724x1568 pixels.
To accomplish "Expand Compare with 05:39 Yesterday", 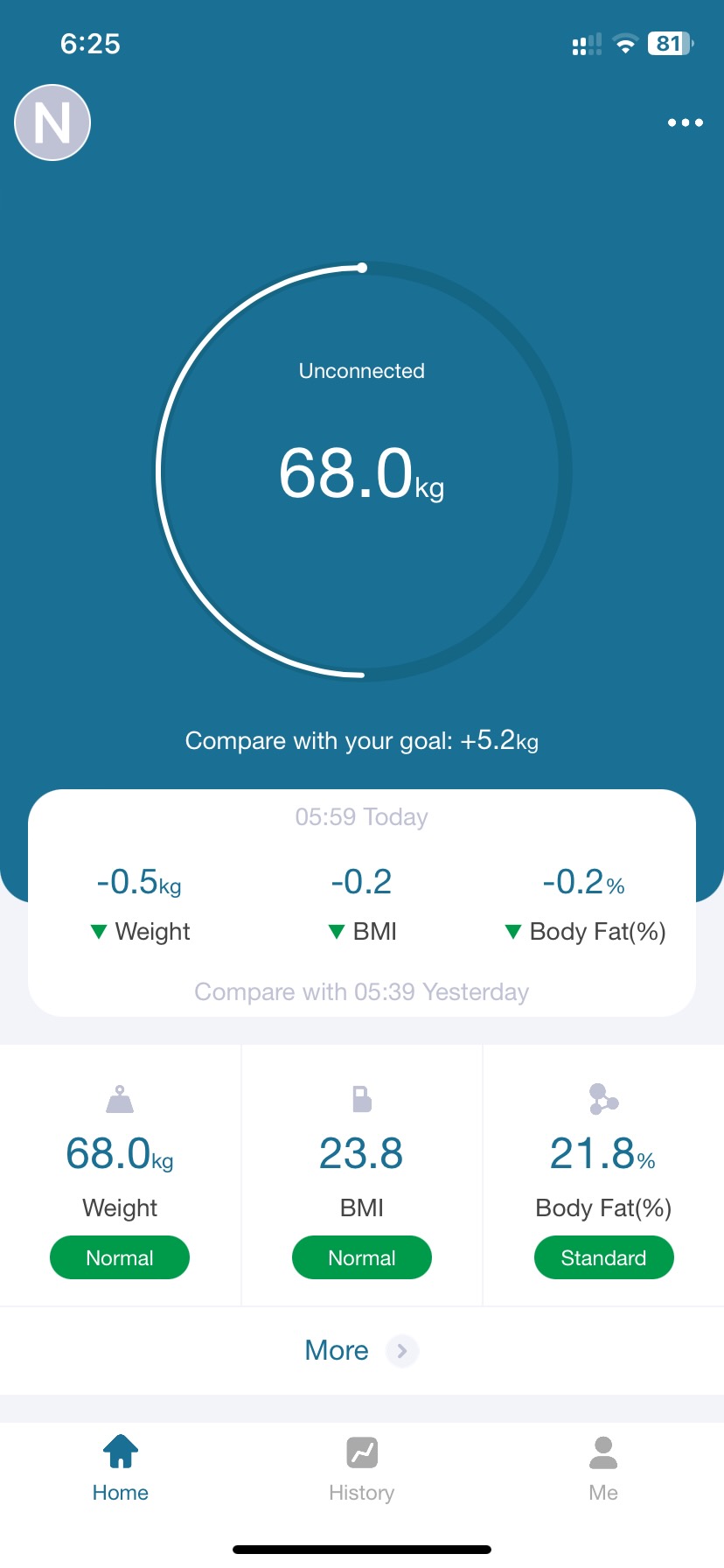I will pos(361,991).
